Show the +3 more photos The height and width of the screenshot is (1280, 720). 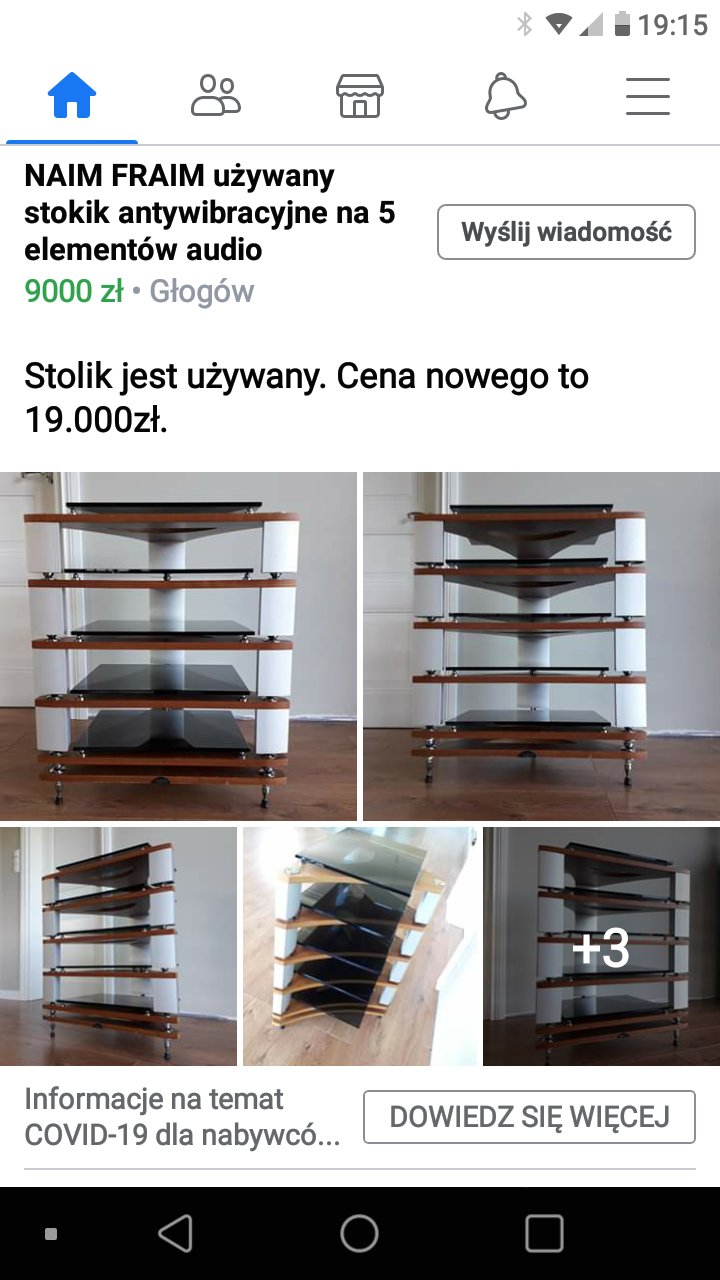click(x=601, y=946)
